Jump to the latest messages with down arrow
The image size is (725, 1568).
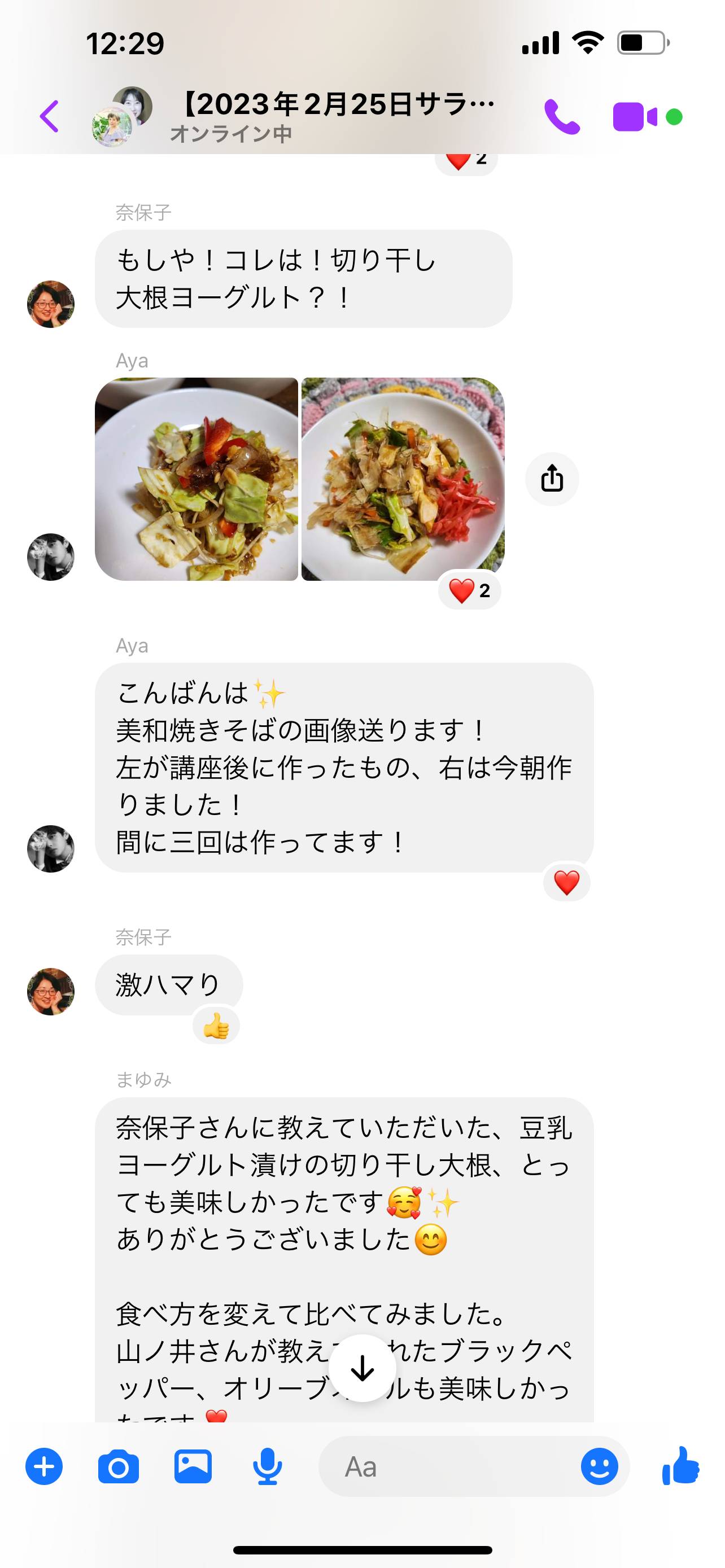click(362, 1369)
